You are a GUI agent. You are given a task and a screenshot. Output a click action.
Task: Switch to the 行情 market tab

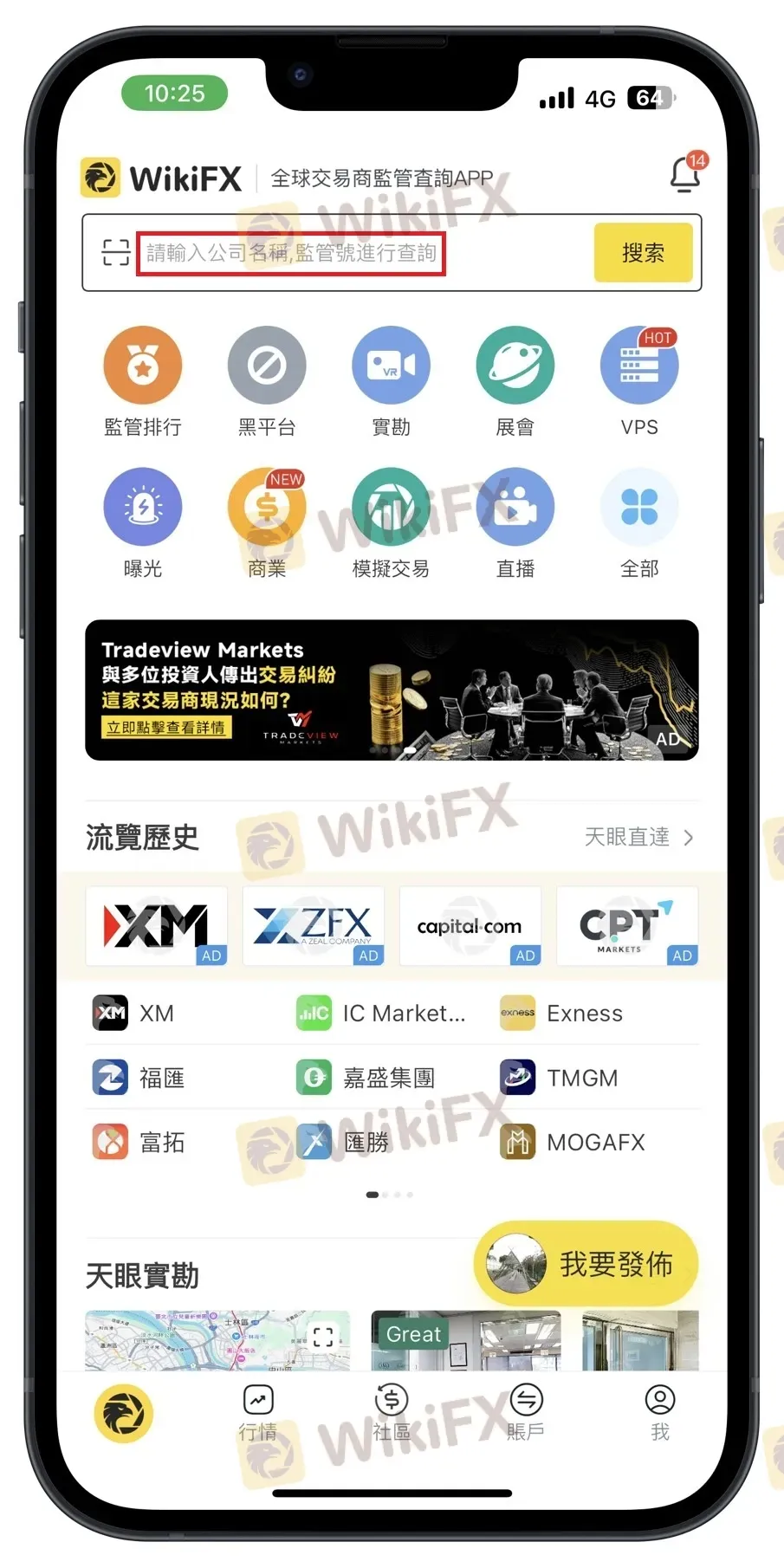(258, 1412)
